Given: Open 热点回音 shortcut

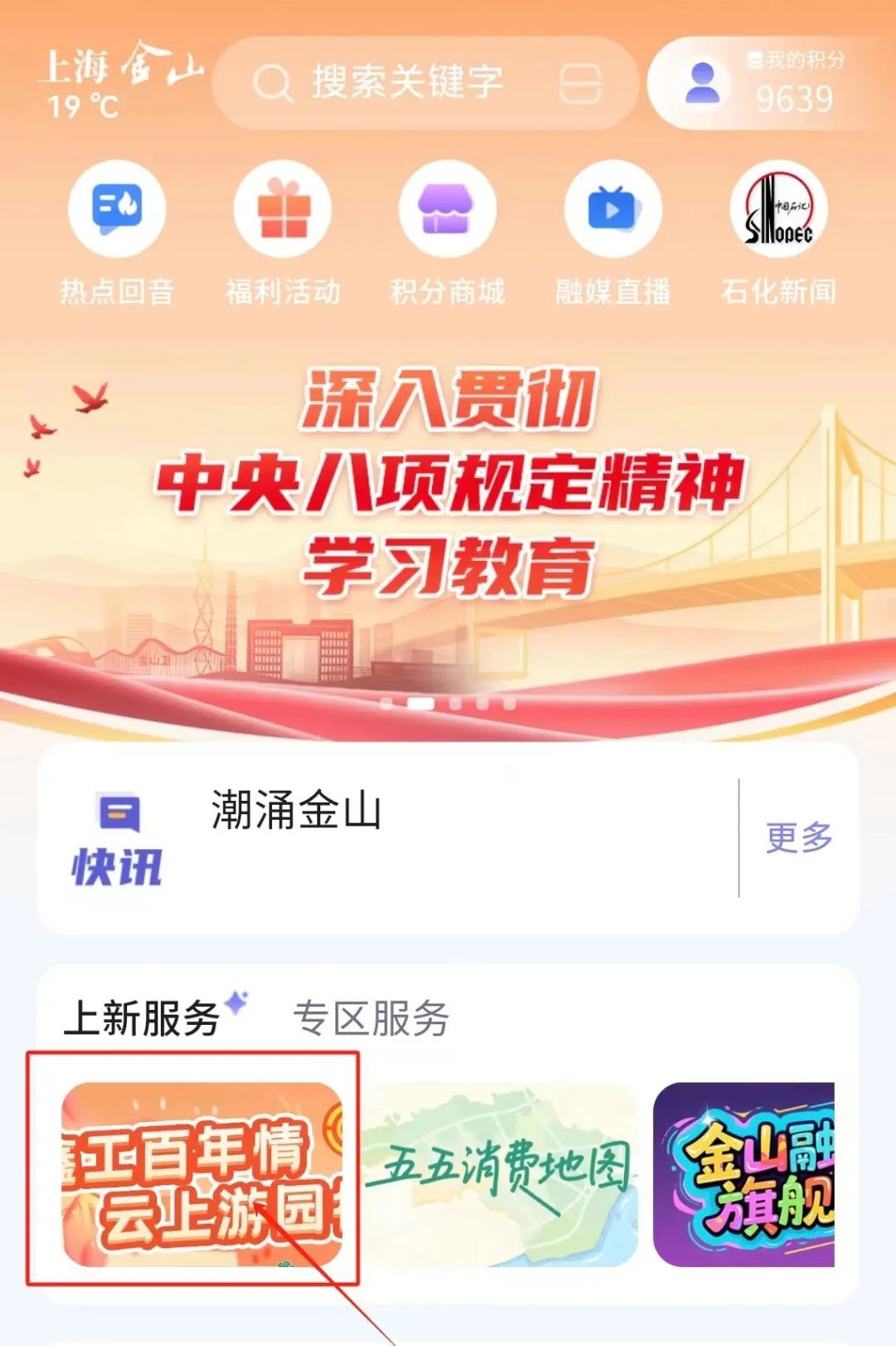Looking at the screenshot, I should pyautogui.click(x=117, y=208).
